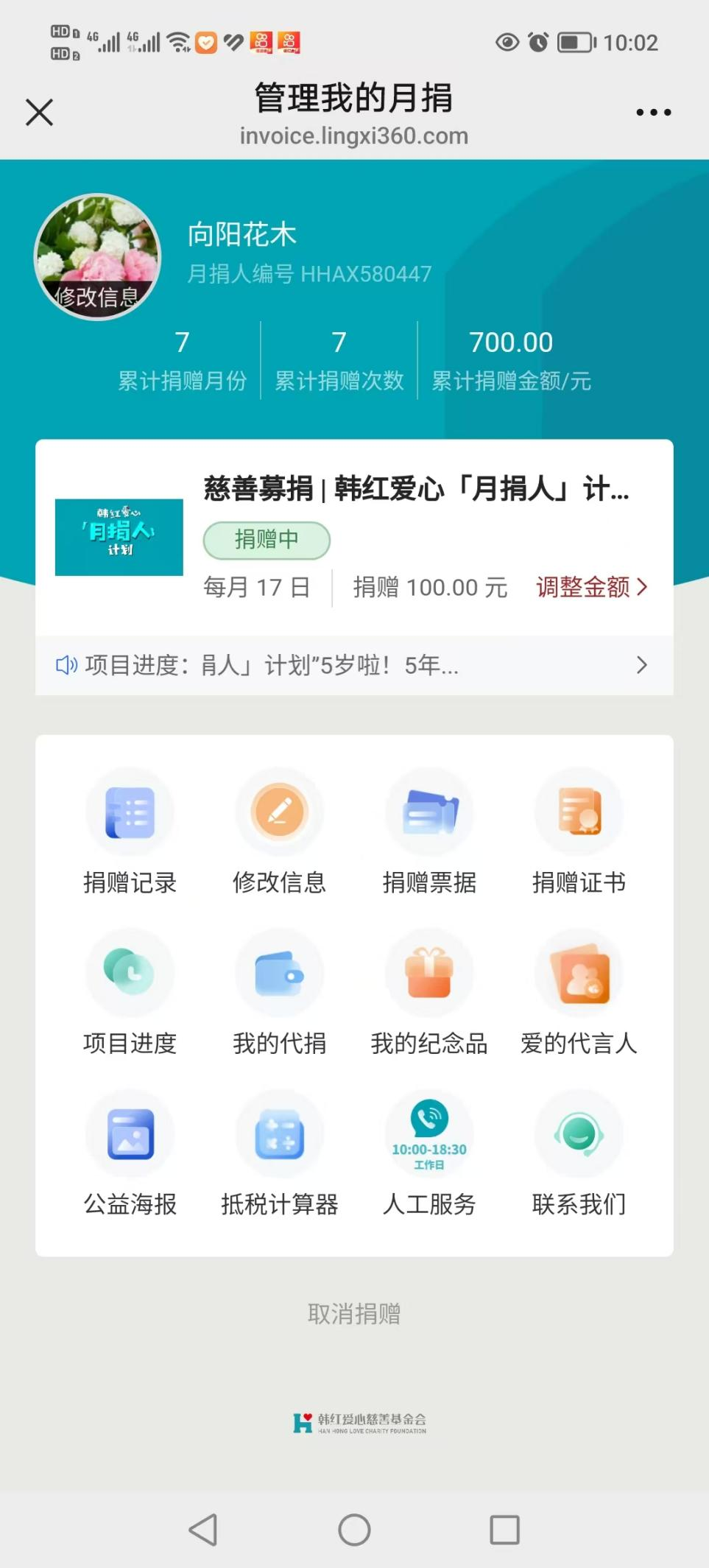Open the three-dot overflow menu

pyautogui.click(x=653, y=113)
